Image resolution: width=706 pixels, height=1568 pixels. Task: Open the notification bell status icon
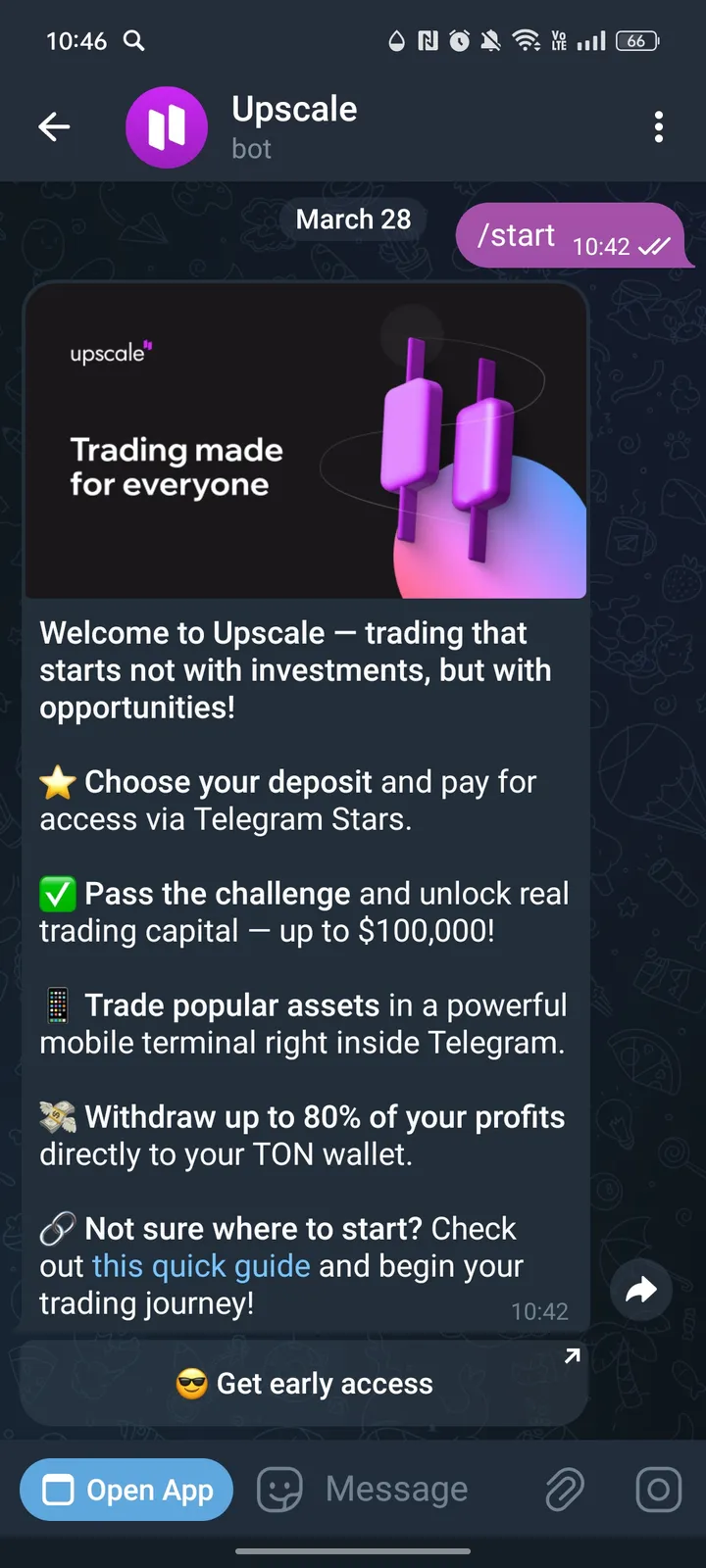pyautogui.click(x=490, y=41)
